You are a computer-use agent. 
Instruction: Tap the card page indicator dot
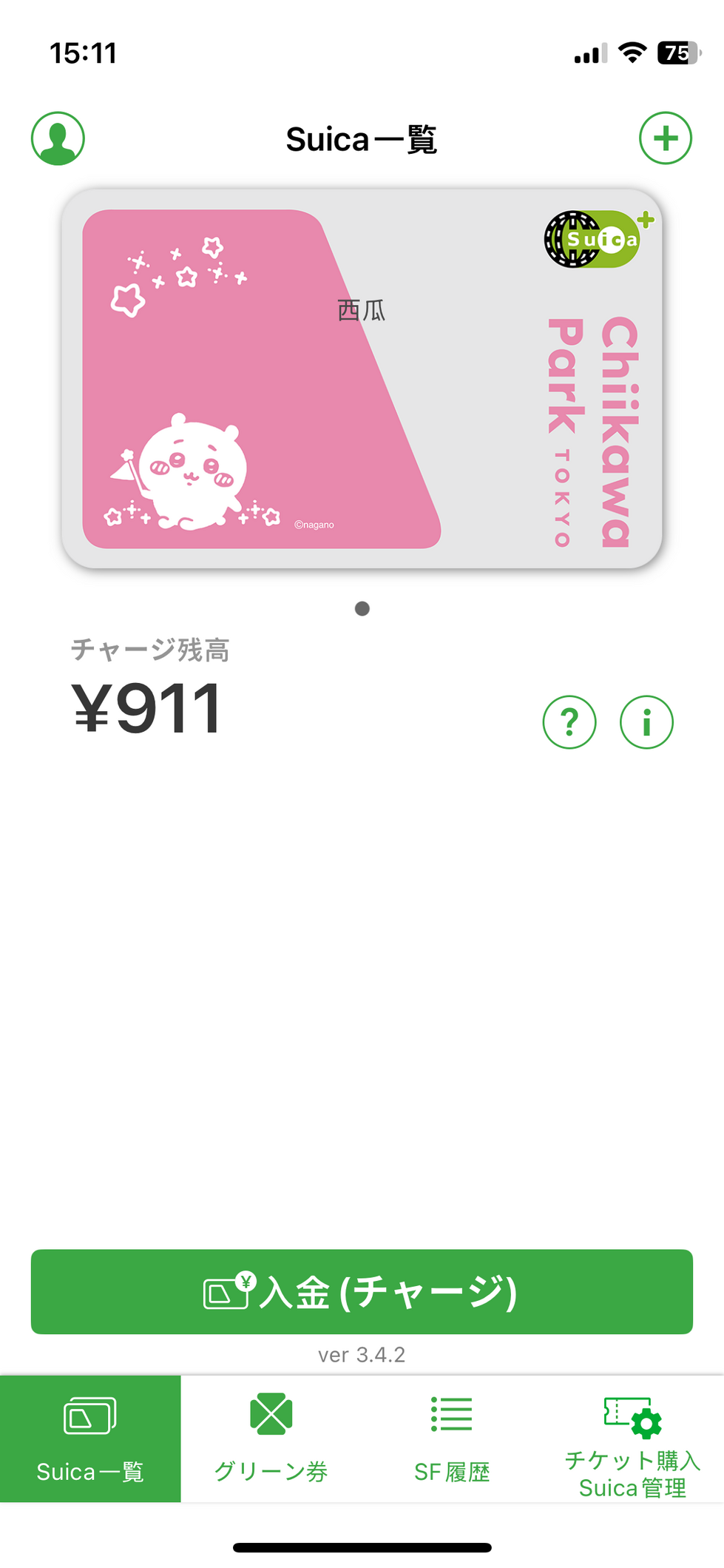point(362,609)
